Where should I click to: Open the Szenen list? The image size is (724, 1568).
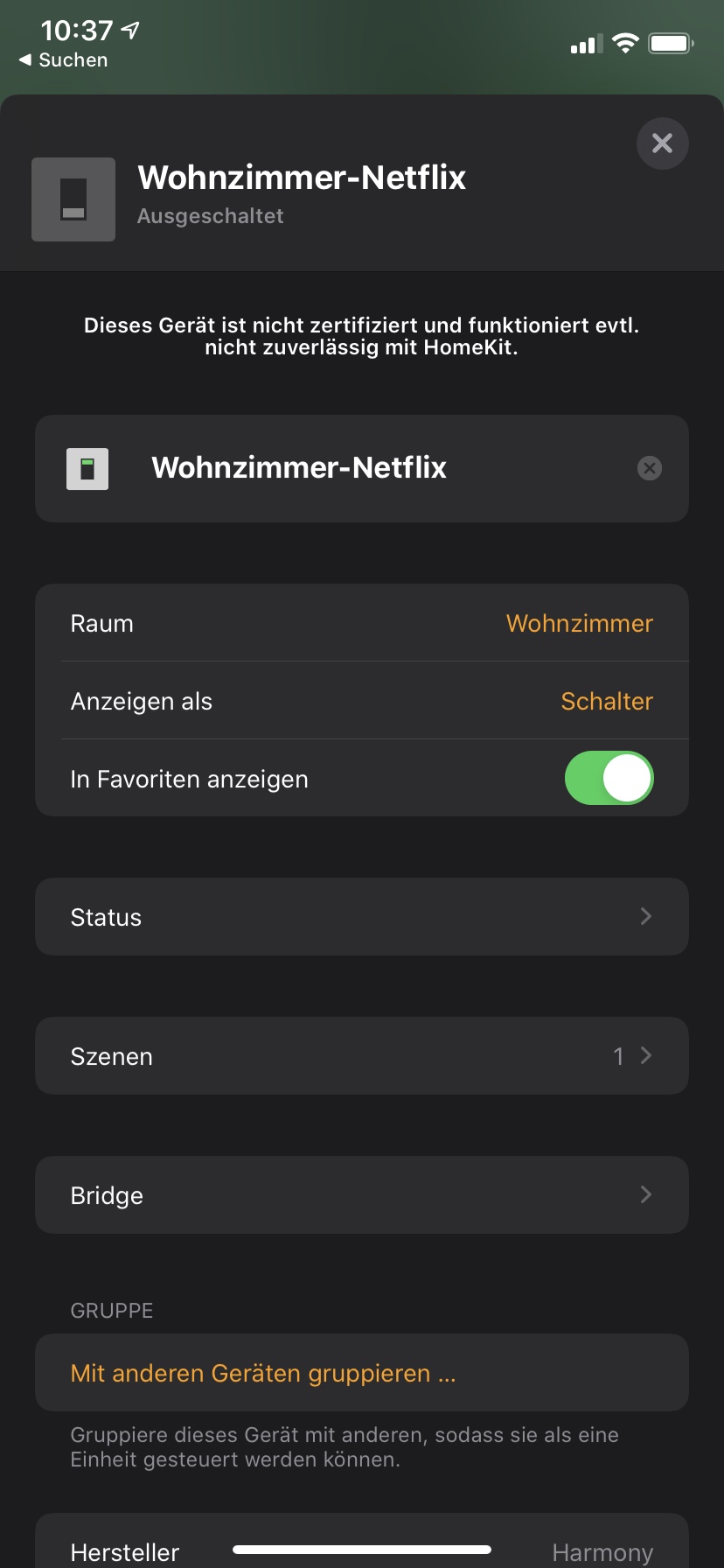pyautogui.click(x=361, y=1055)
